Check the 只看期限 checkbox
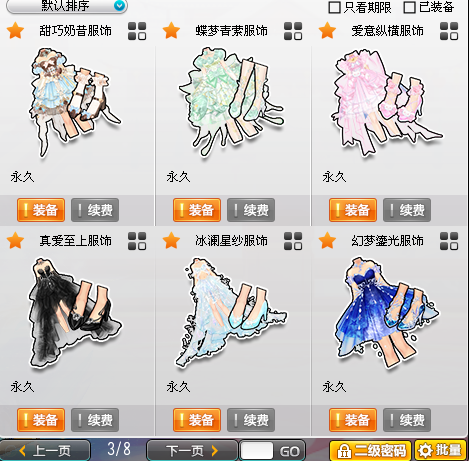 click(334, 7)
